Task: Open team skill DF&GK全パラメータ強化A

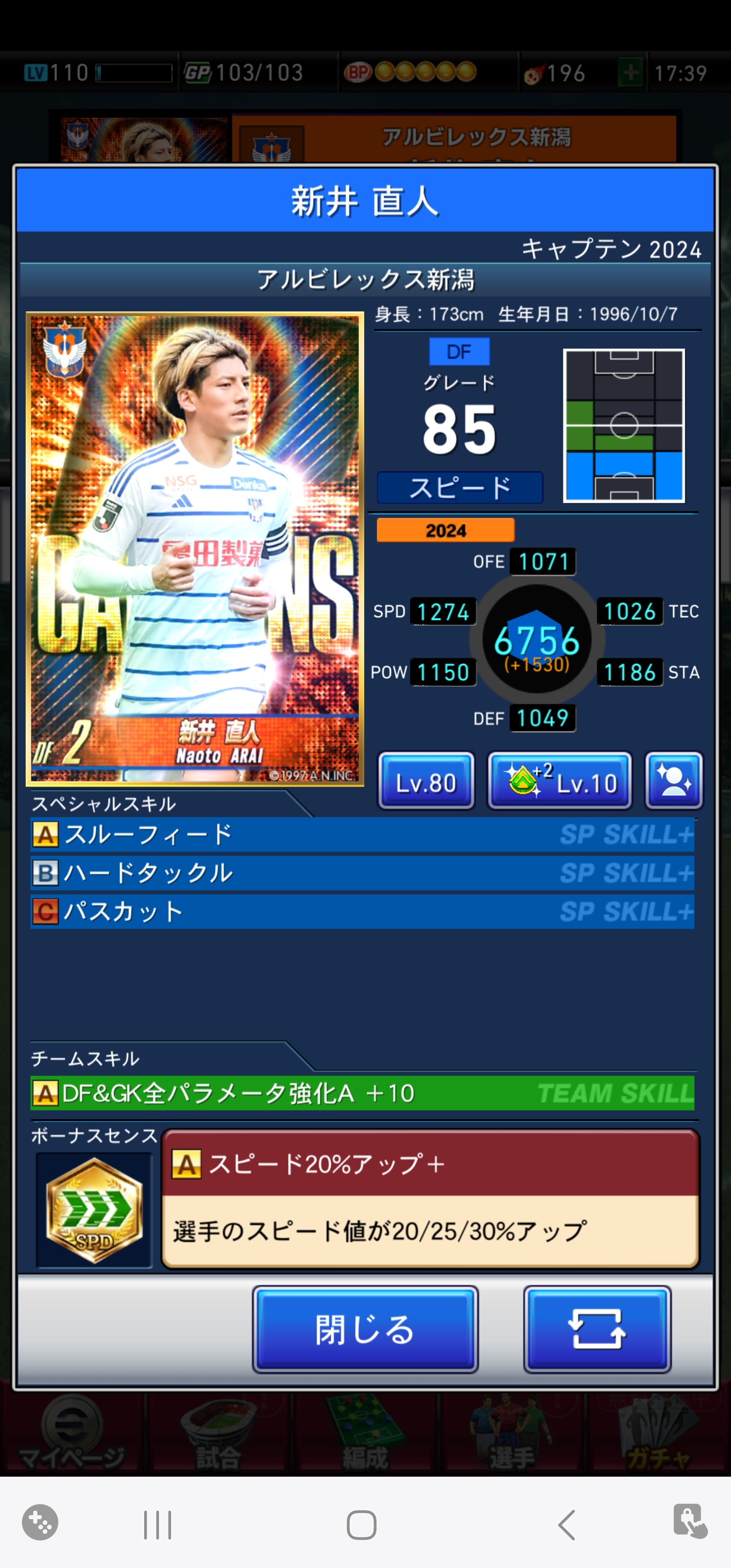Action: [362, 1093]
